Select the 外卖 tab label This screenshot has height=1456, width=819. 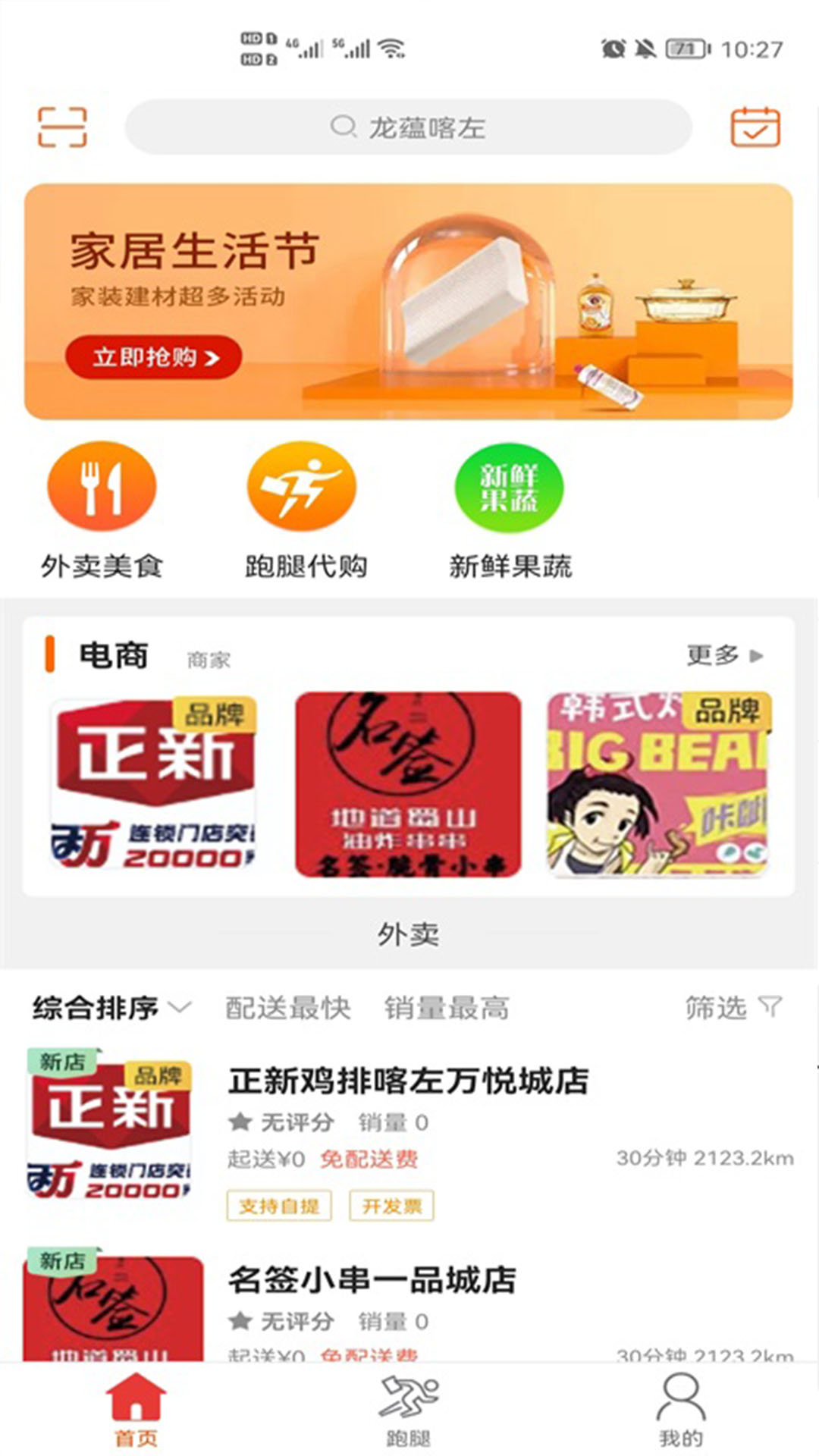pos(409,934)
